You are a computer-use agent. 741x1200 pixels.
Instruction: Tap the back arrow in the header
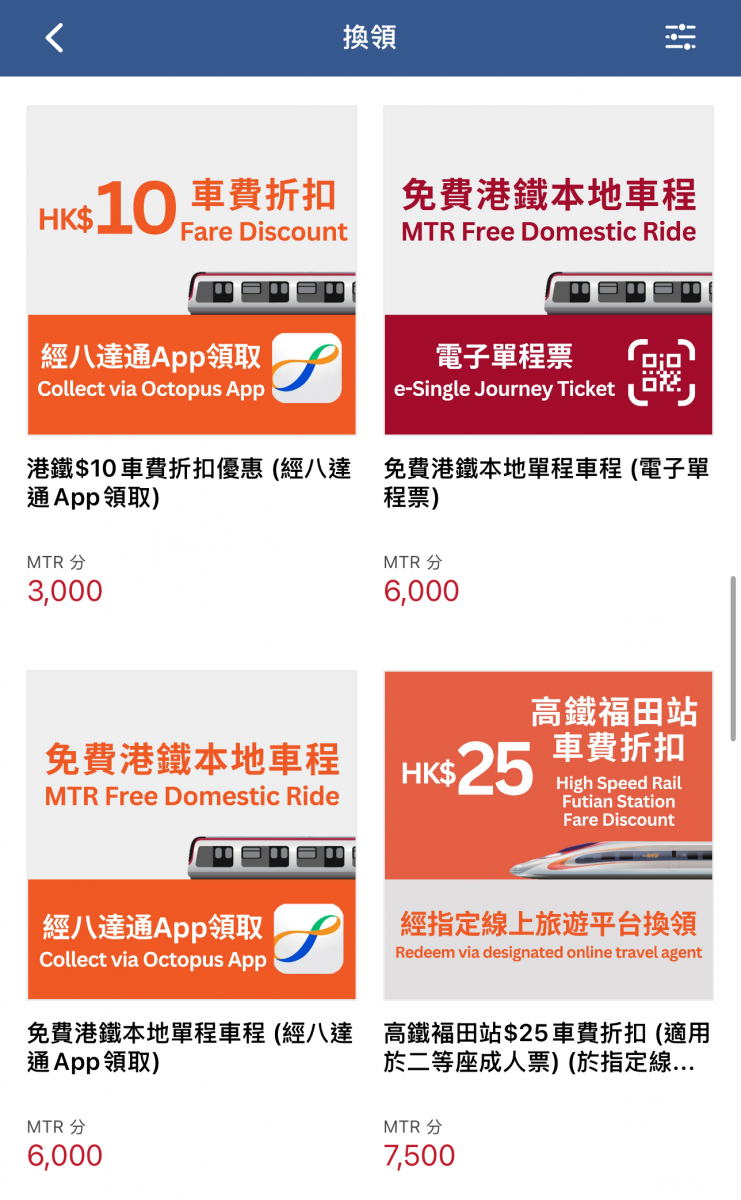tap(54, 38)
